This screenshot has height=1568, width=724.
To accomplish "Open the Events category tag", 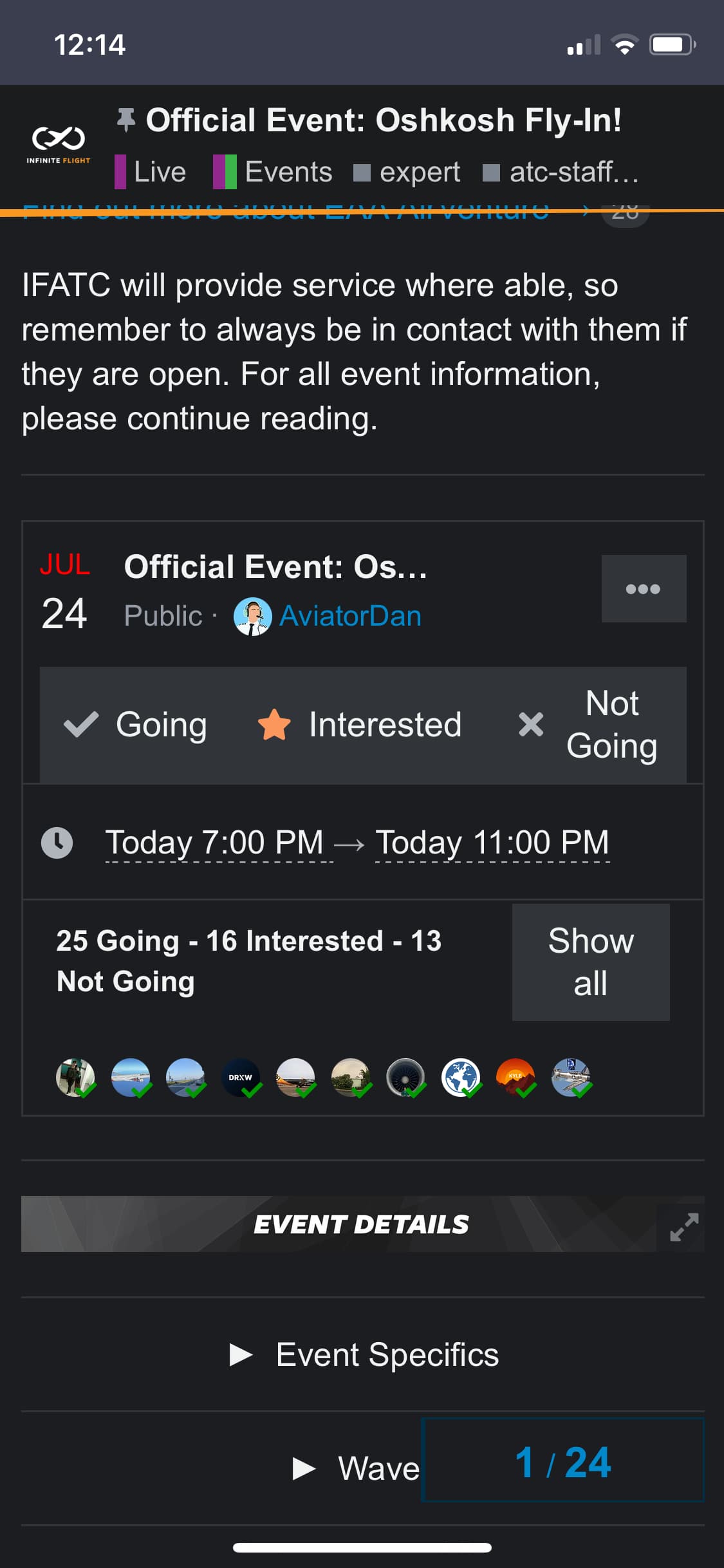I will click(273, 172).
